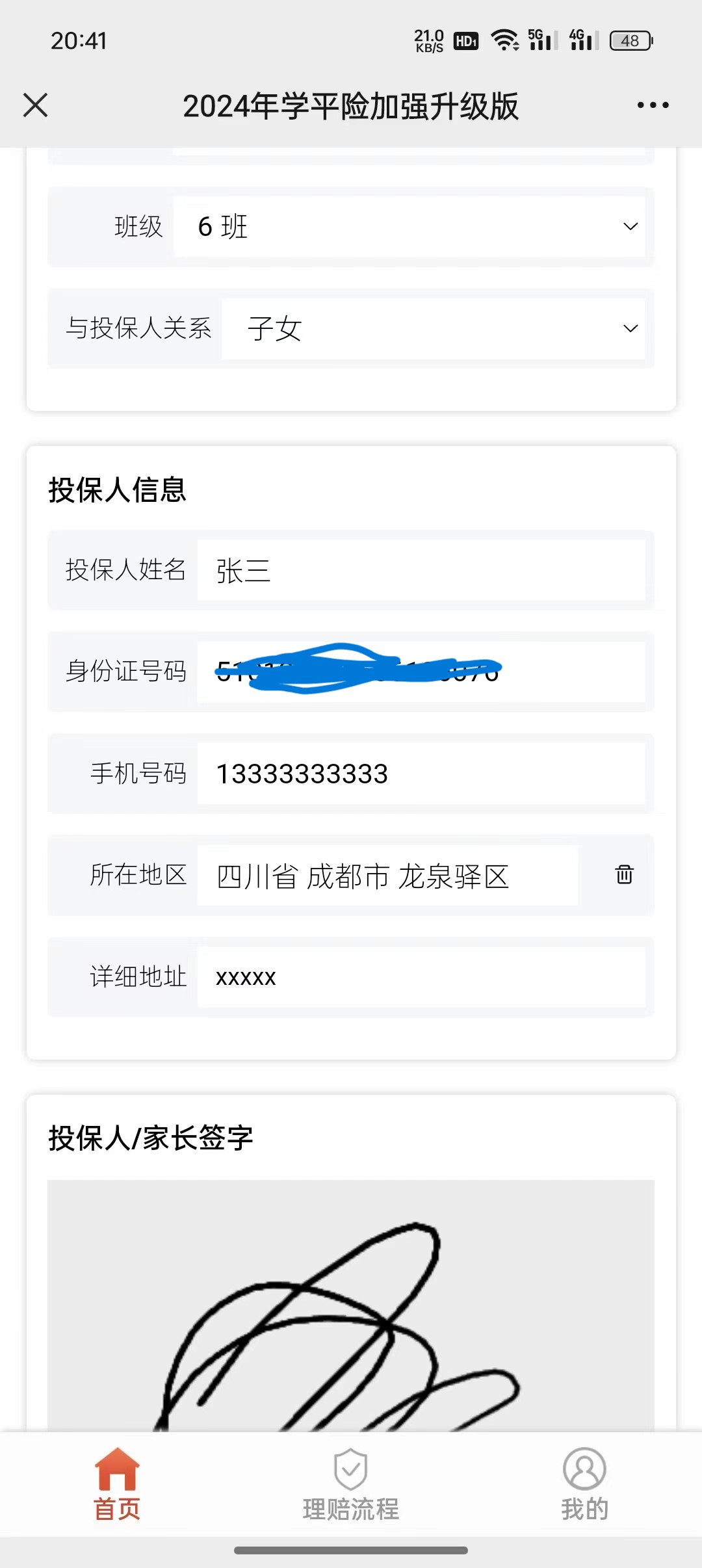Open the three-dot overflow menu
The width and height of the screenshot is (702, 1568).
tap(653, 105)
